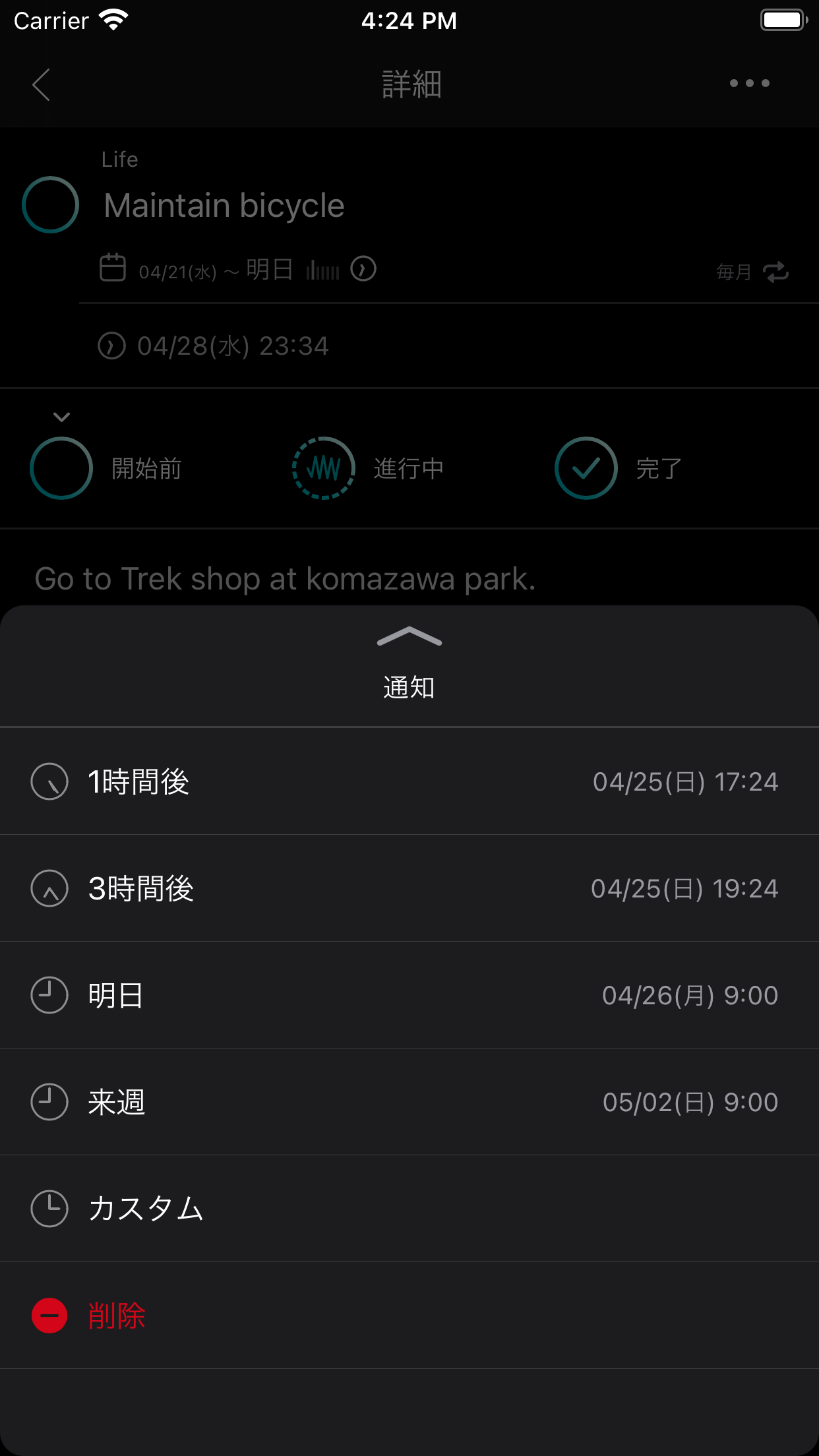Collapse the status section chevron
The image size is (819, 1456).
(x=61, y=417)
